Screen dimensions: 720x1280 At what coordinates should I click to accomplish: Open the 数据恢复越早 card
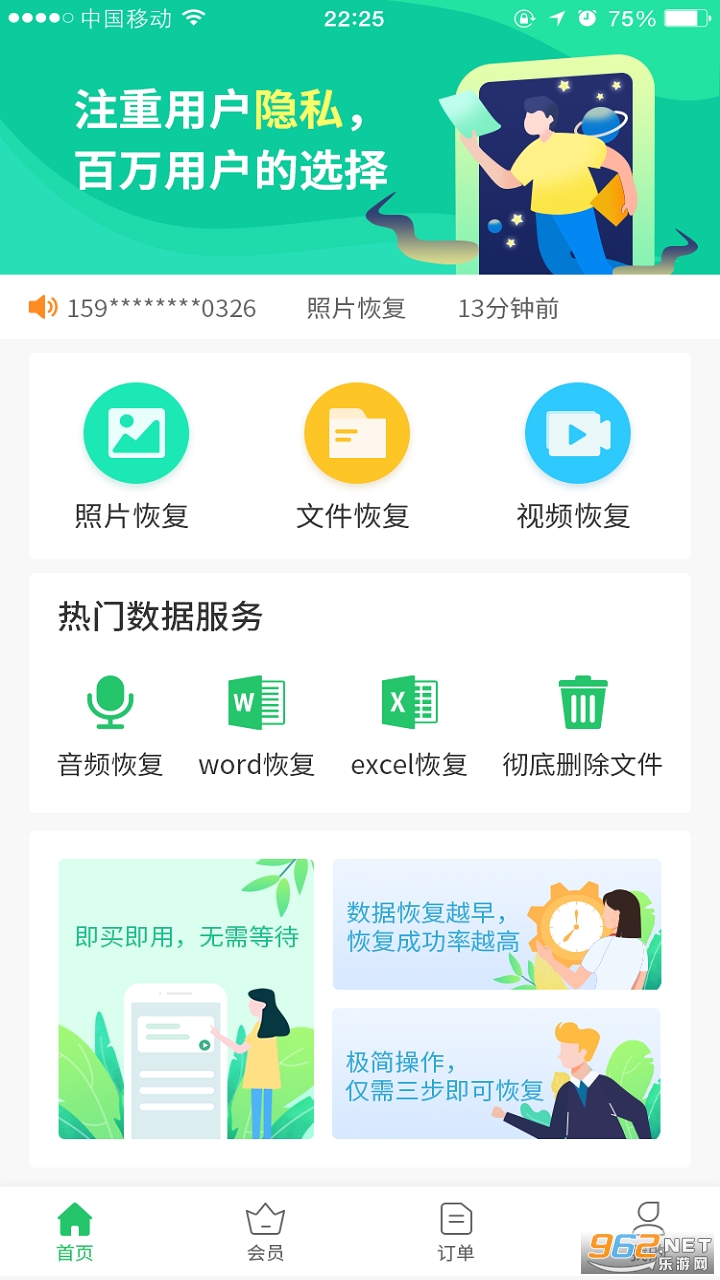pos(496,924)
